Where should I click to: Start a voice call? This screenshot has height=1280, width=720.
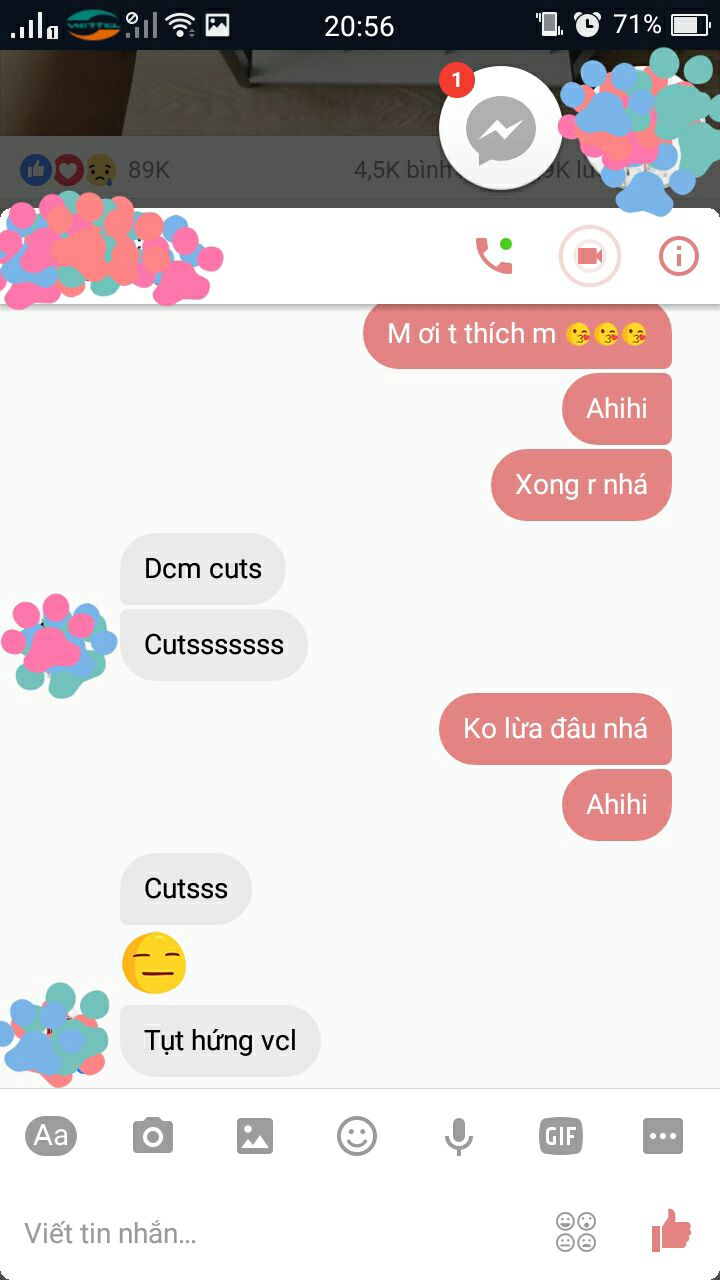point(493,256)
